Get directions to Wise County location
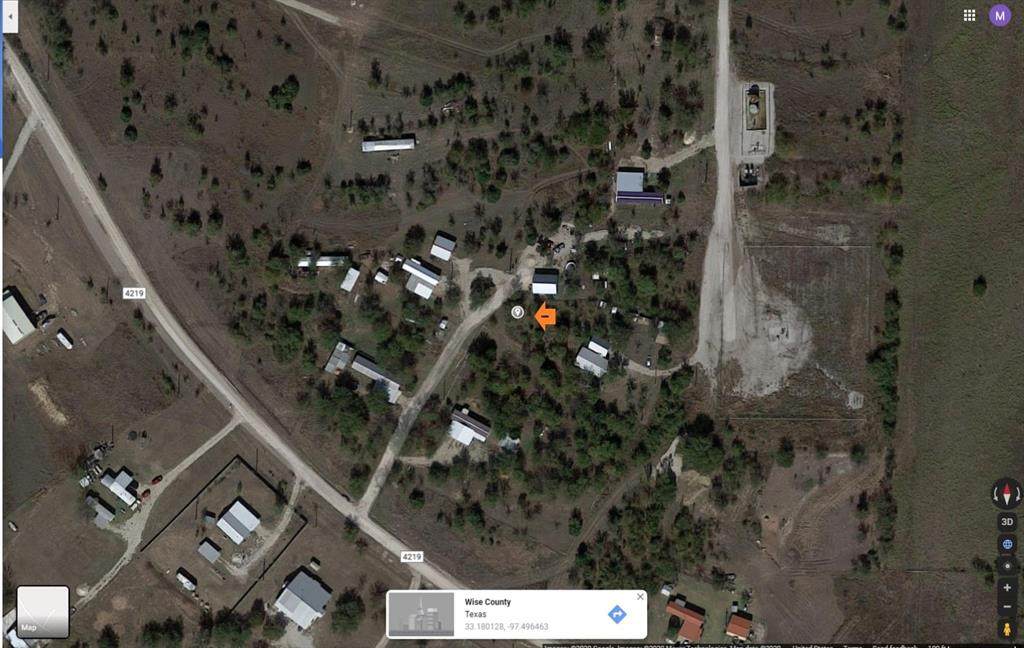1024x648 pixels. pyautogui.click(x=617, y=614)
